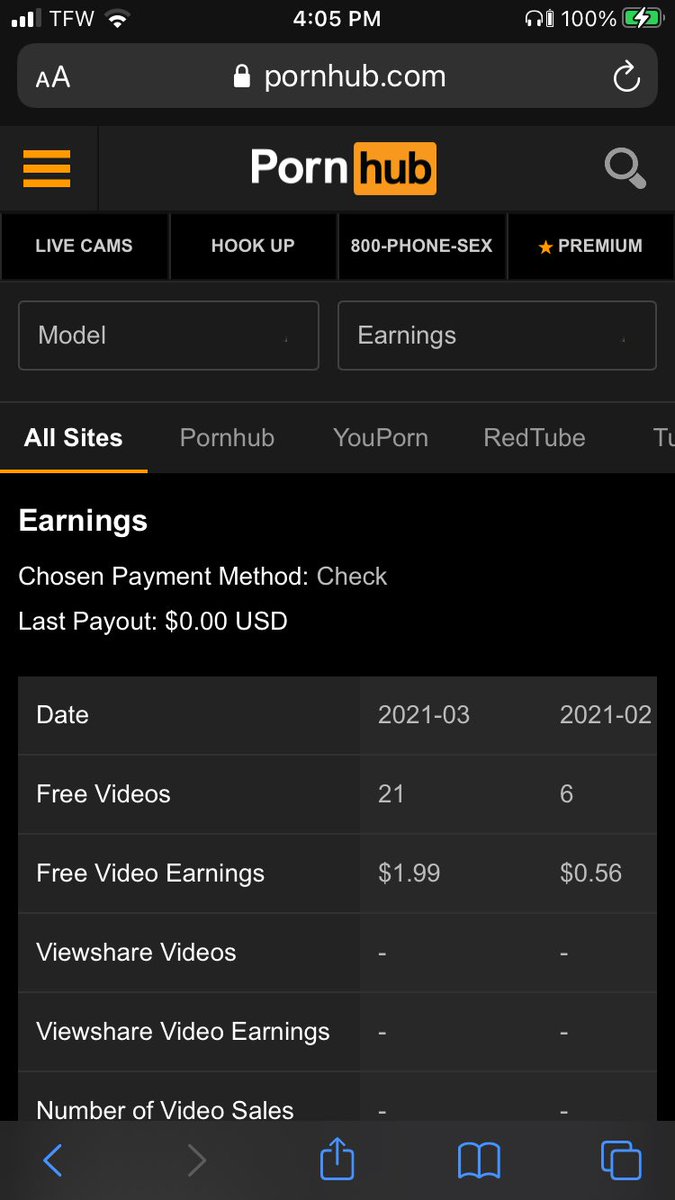Screen dimensions: 675x1200
Task: Switch to the YouPorn tab
Action: (381, 438)
